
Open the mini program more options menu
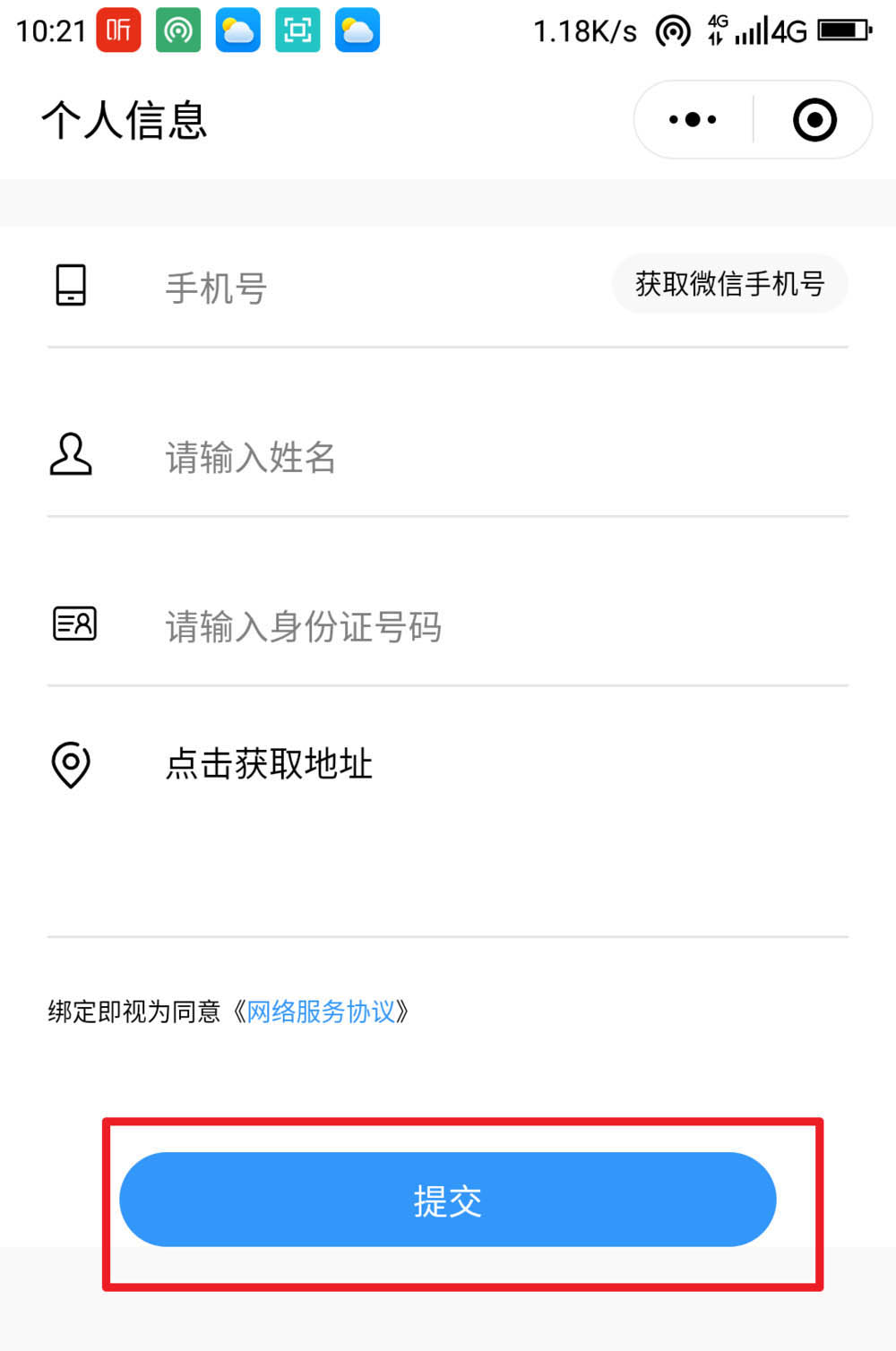coord(693,120)
